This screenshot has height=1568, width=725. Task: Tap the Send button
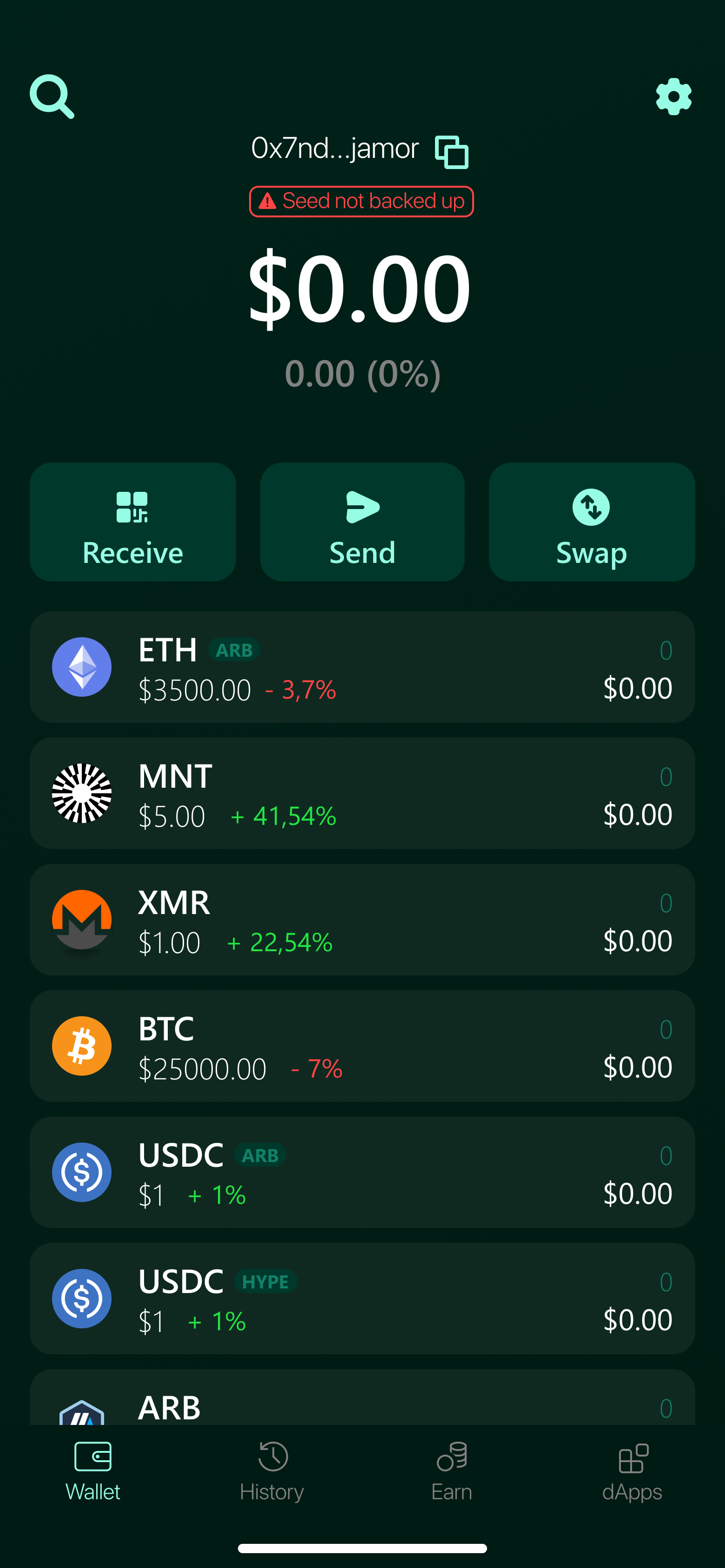(362, 522)
